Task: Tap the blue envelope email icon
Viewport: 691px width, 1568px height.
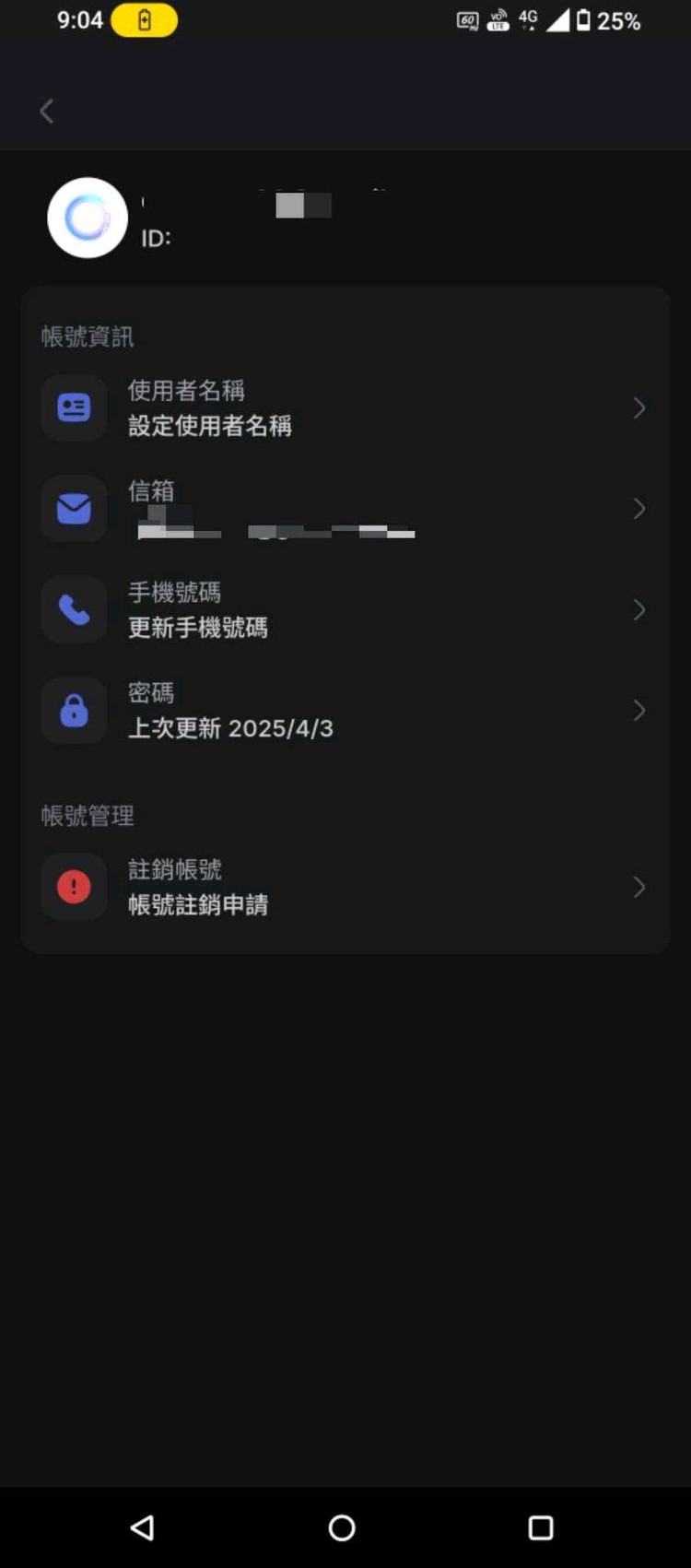Action: pyautogui.click(x=74, y=509)
